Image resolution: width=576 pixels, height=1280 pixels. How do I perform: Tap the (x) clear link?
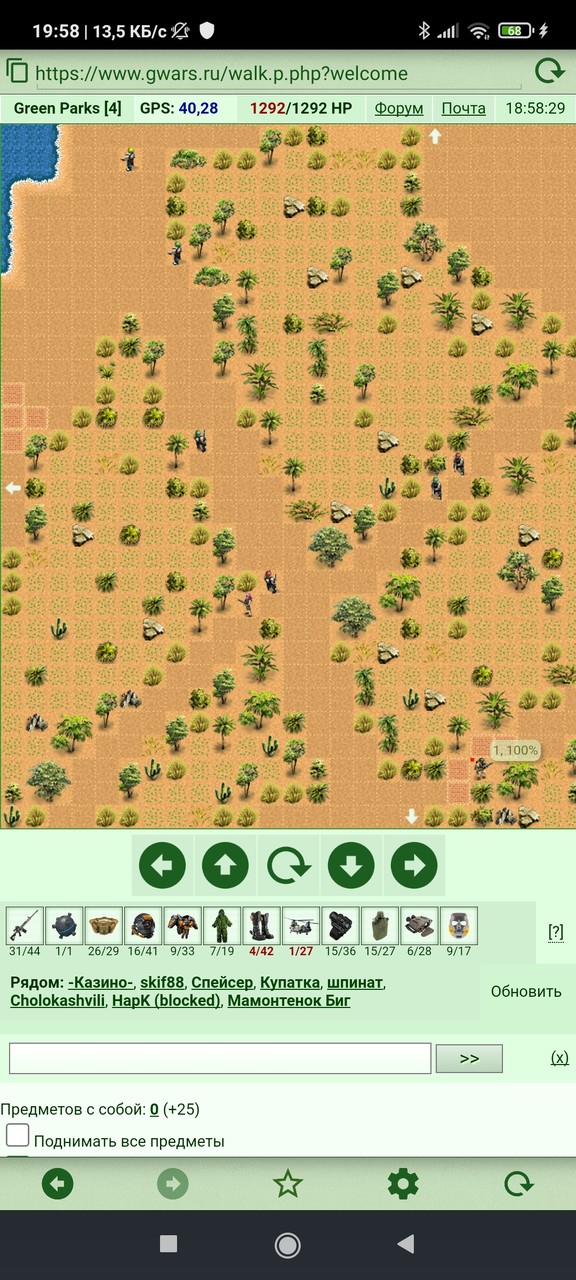(x=560, y=1058)
